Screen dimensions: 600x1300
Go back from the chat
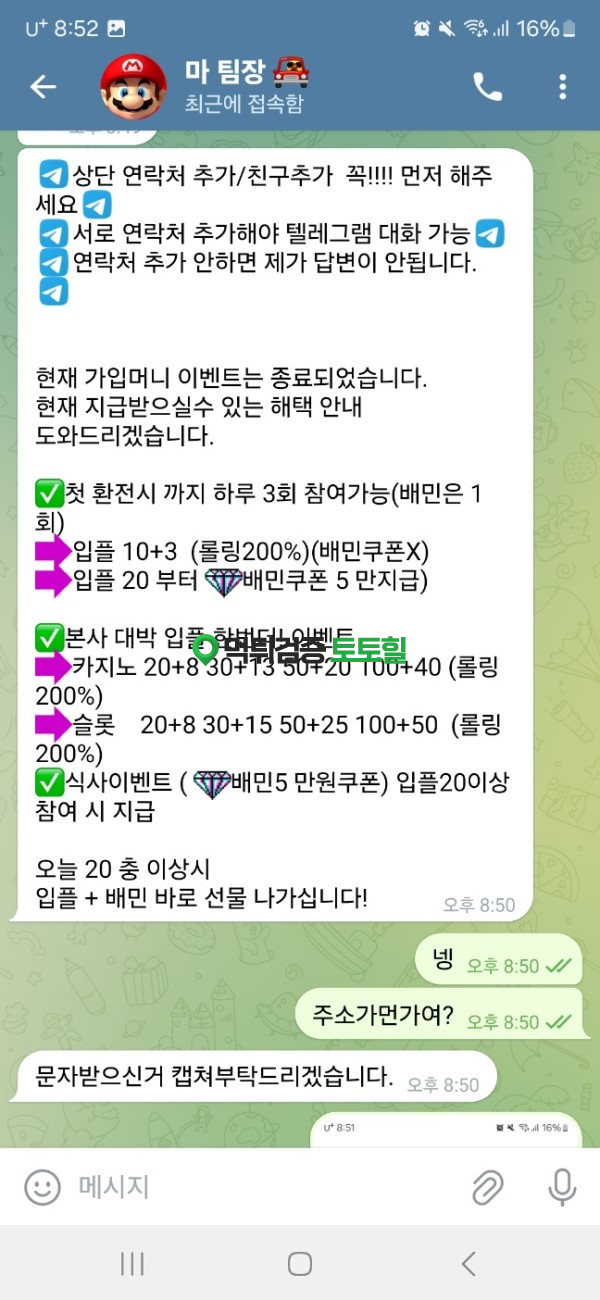pos(43,87)
